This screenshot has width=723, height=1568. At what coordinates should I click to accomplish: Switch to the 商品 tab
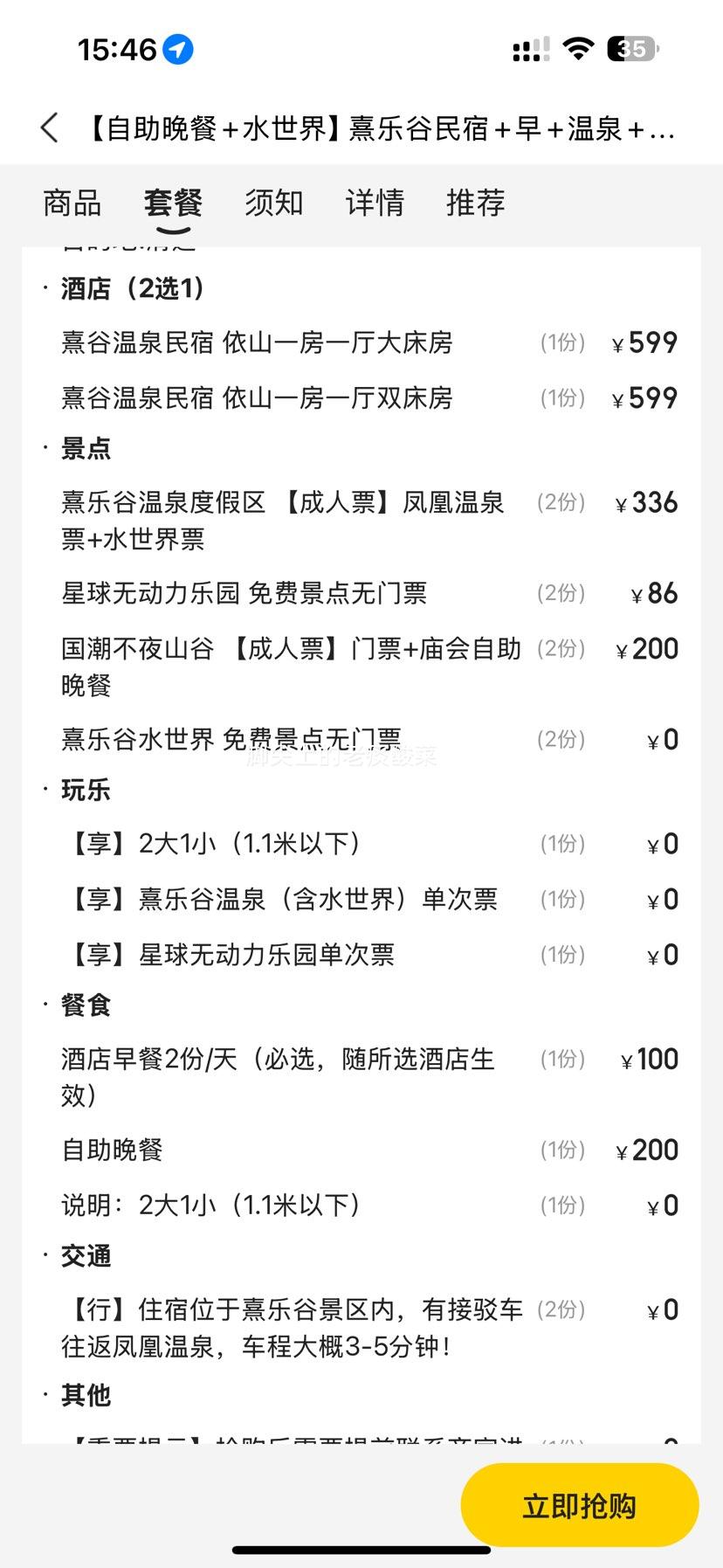coord(72,203)
